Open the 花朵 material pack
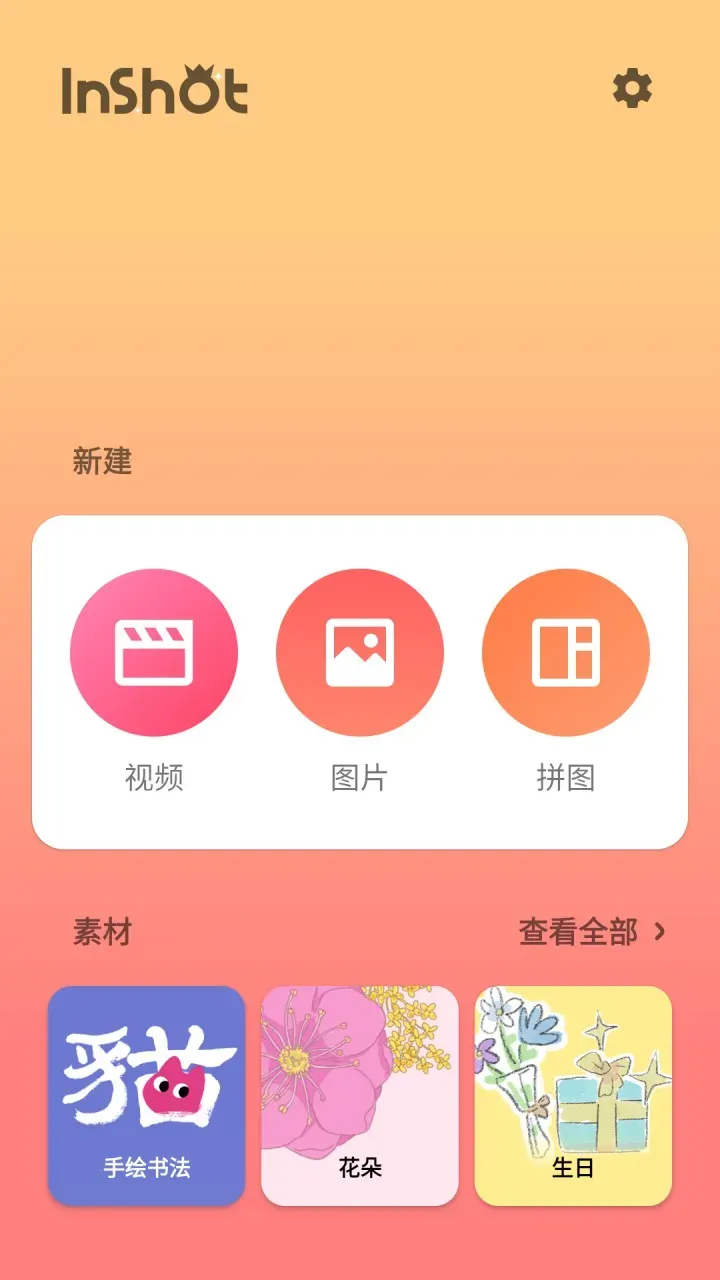 [360, 1095]
